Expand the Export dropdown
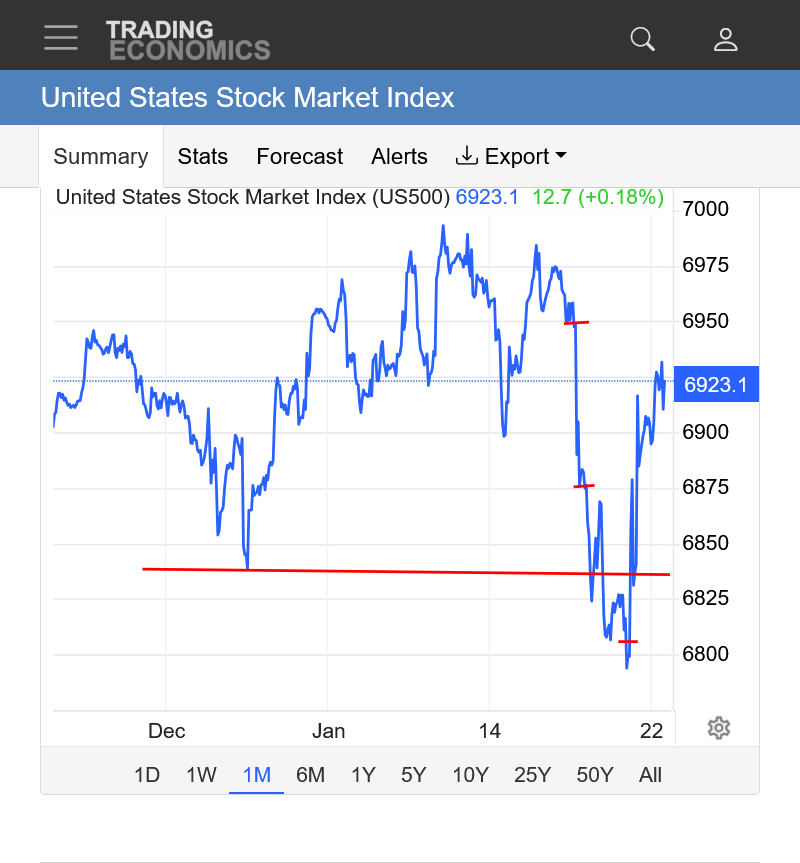 [511, 157]
